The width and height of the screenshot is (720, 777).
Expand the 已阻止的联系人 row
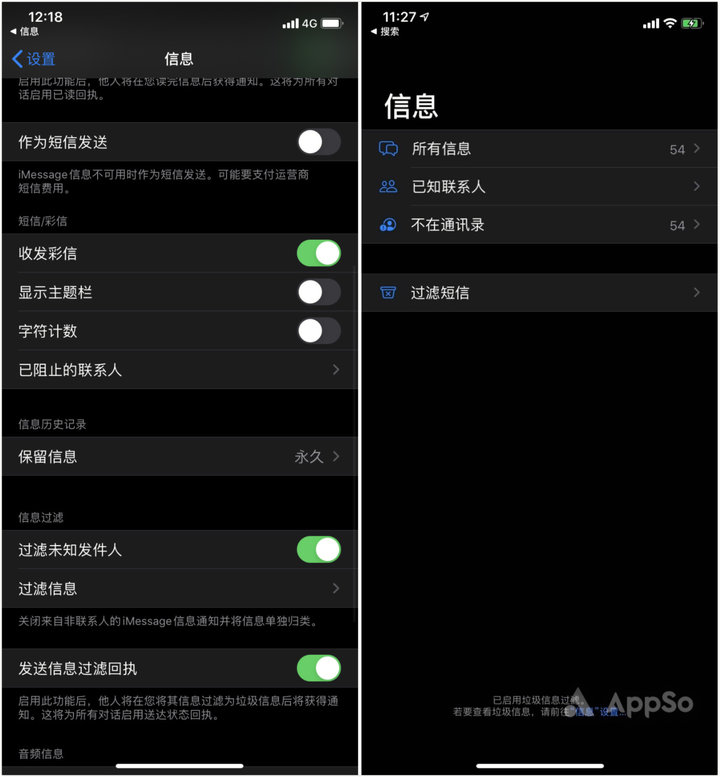tap(180, 369)
